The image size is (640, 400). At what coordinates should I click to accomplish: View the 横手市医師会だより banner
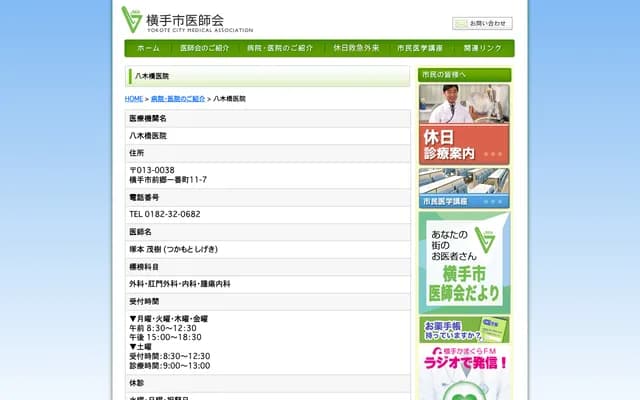tap(464, 262)
